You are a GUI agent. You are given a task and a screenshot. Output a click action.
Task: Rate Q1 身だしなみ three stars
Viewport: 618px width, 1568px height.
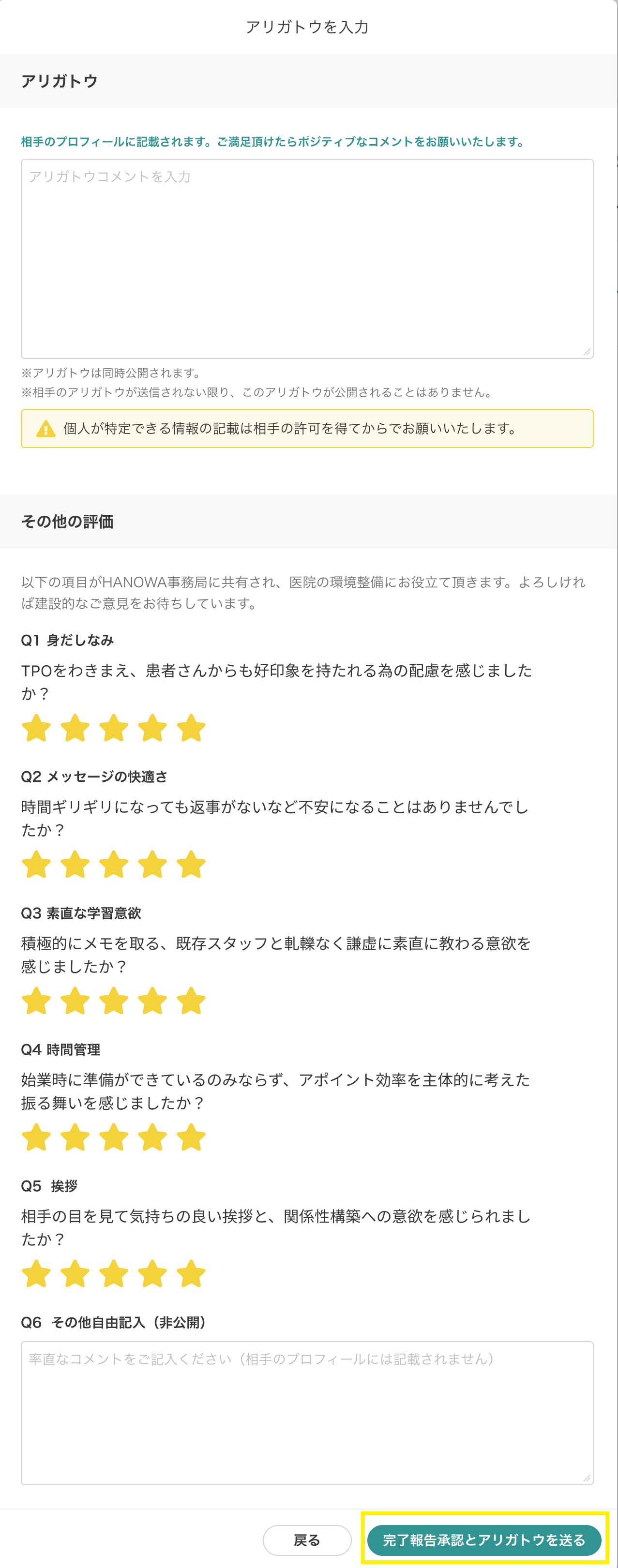[x=114, y=728]
